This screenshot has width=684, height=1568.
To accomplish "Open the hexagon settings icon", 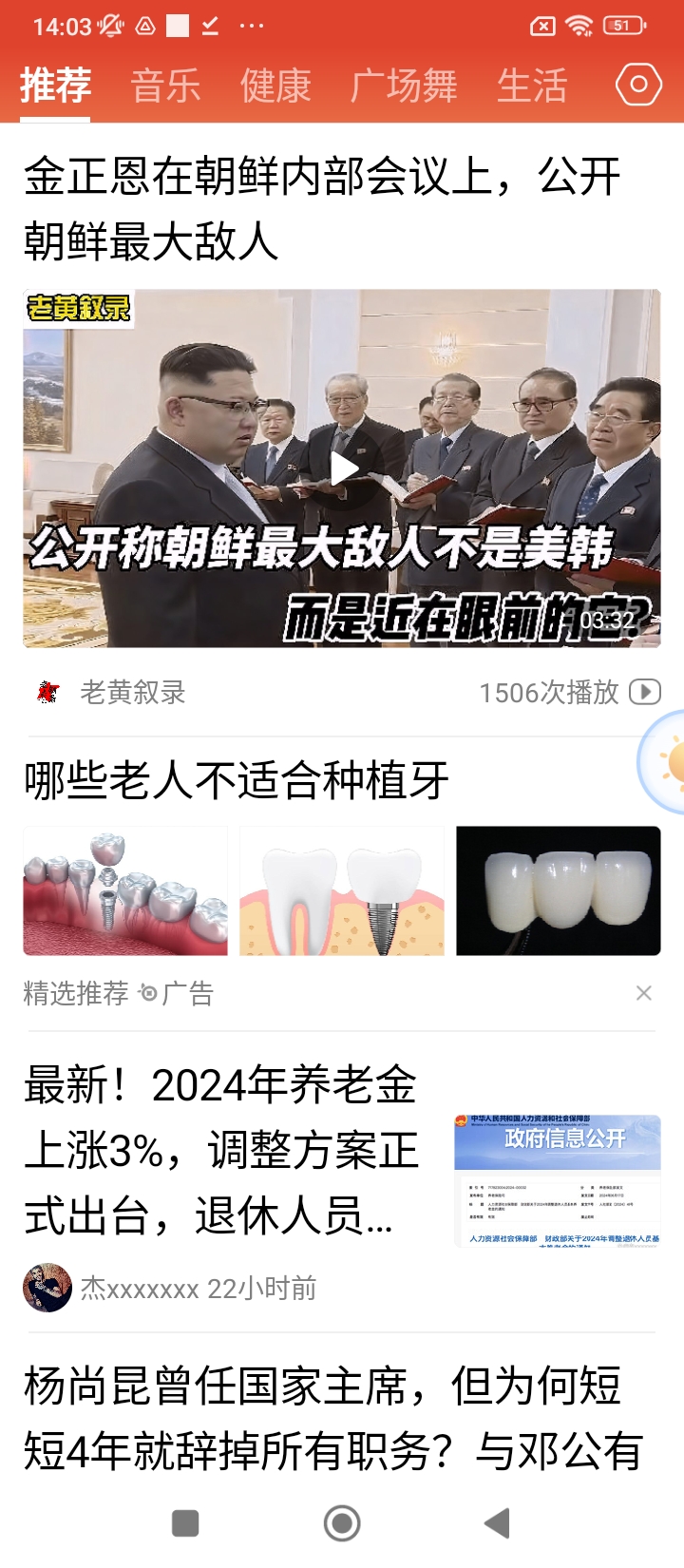I will click(638, 85).
